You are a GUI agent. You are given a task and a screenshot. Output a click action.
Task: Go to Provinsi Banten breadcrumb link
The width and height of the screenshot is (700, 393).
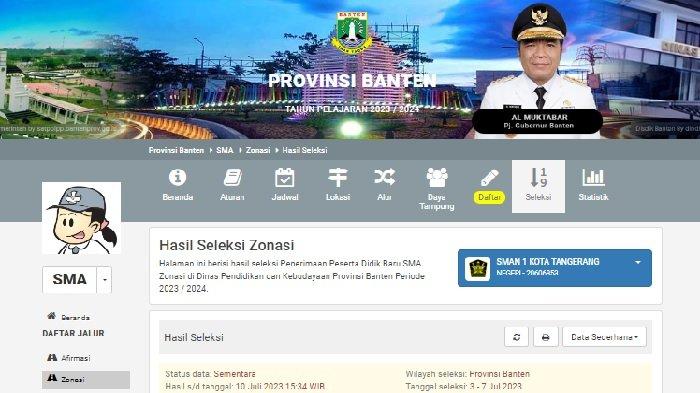click(176, 151)
